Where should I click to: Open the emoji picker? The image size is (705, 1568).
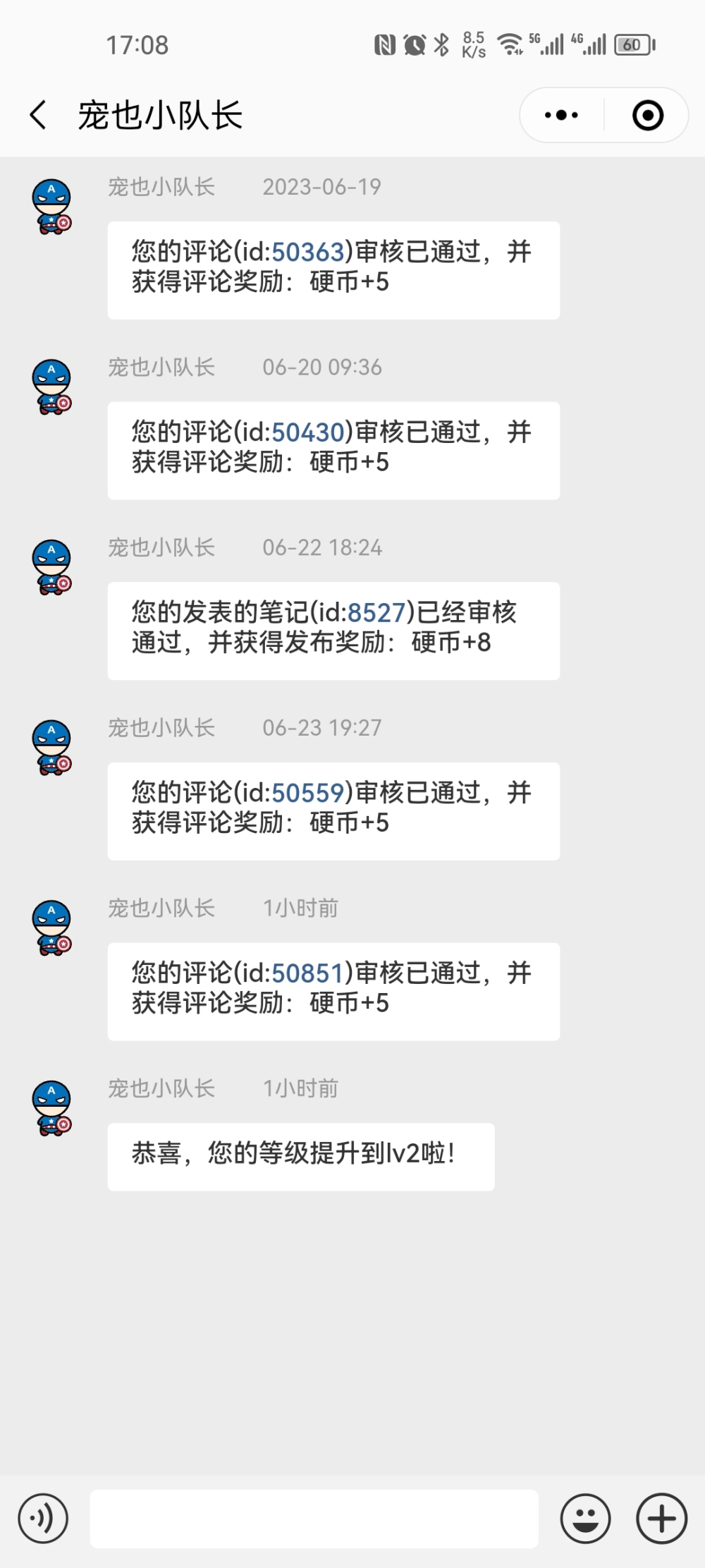point(585,1519)
